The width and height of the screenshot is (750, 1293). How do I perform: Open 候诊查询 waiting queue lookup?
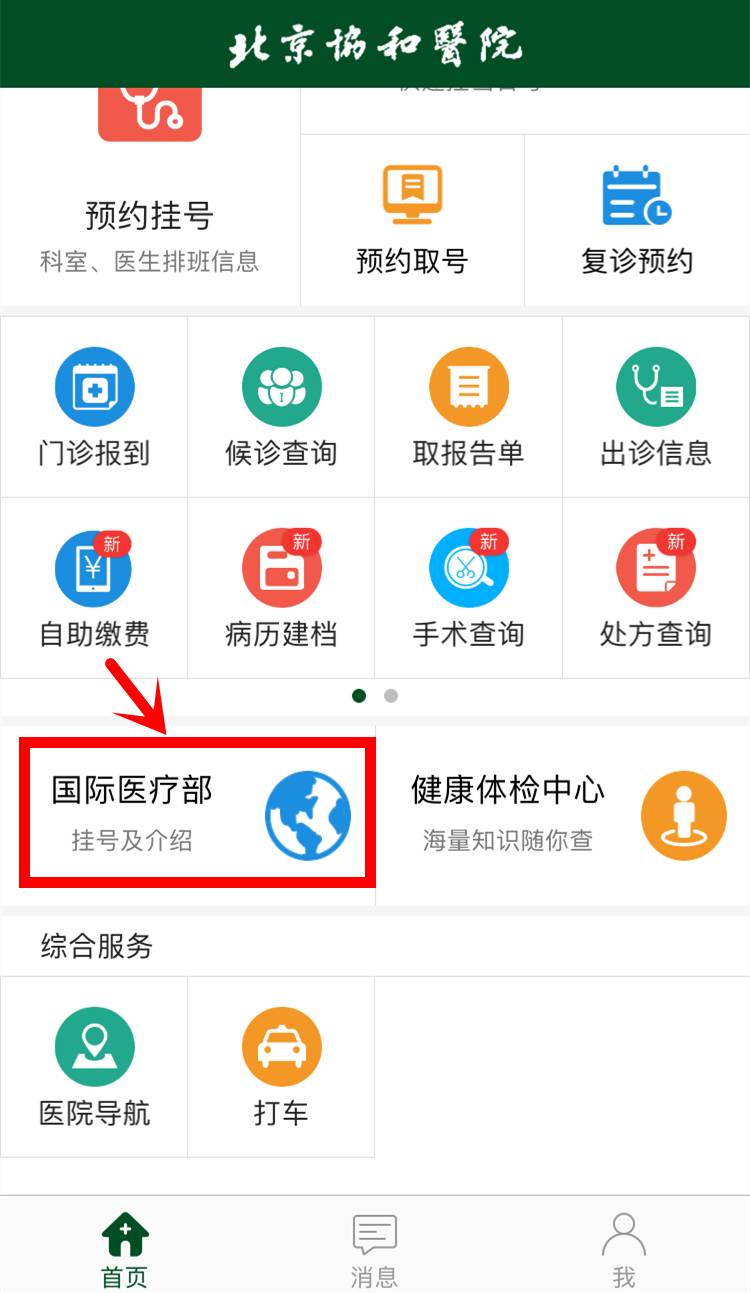(x=281, y=408)
